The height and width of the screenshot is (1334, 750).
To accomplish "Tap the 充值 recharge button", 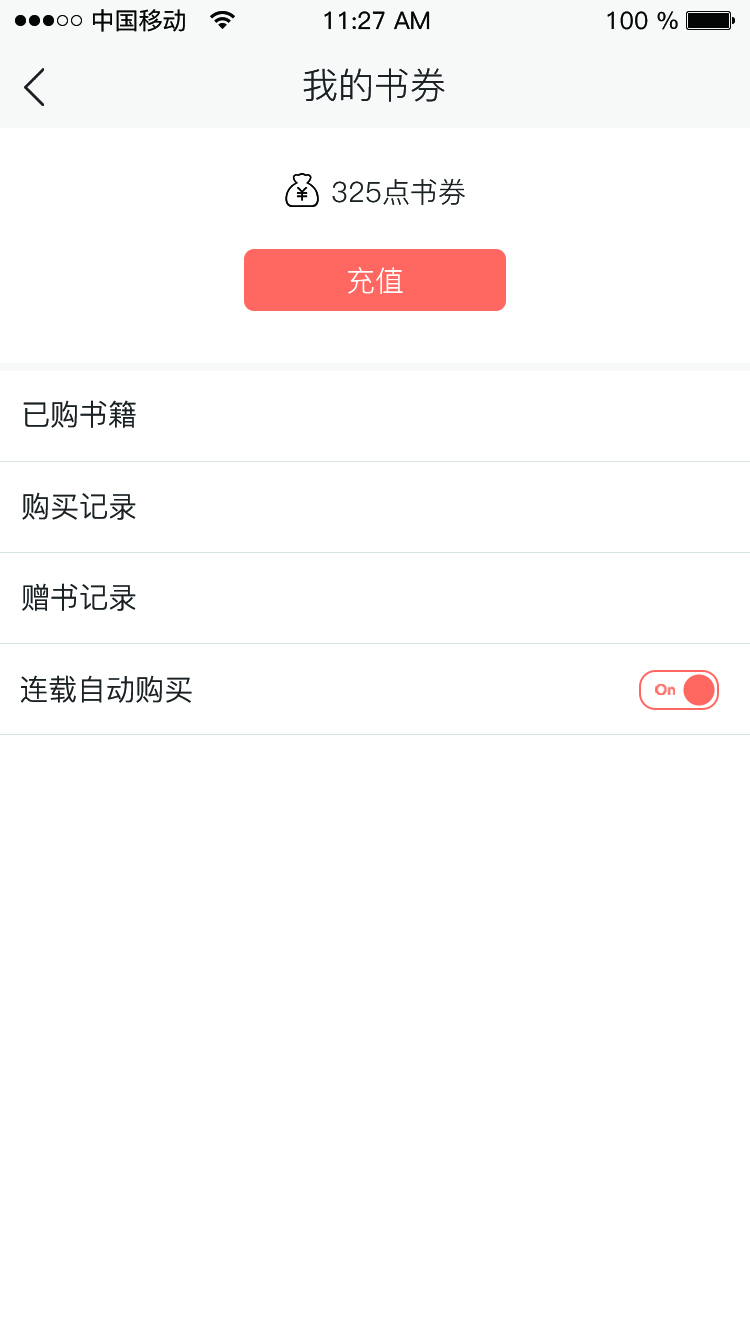I will pyautogui.click(x=375, y=280).
